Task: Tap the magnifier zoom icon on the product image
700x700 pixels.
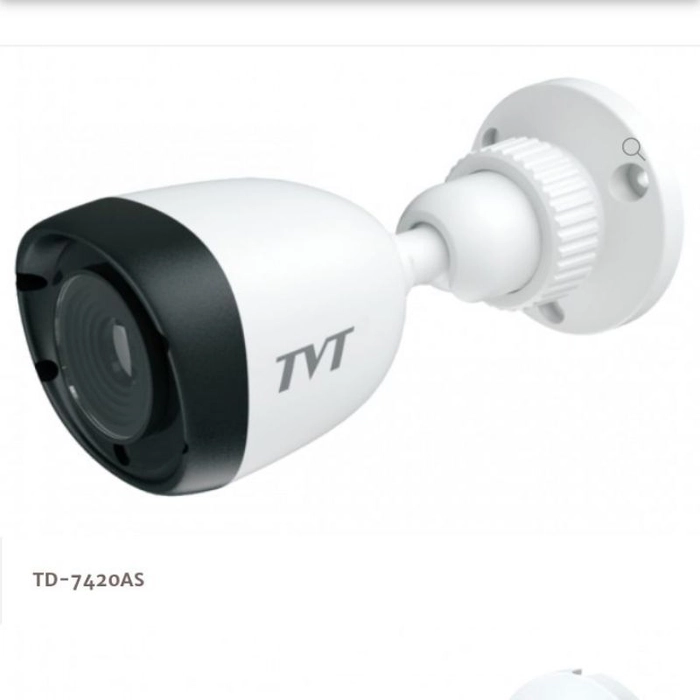Action: [x=633, y=149]
